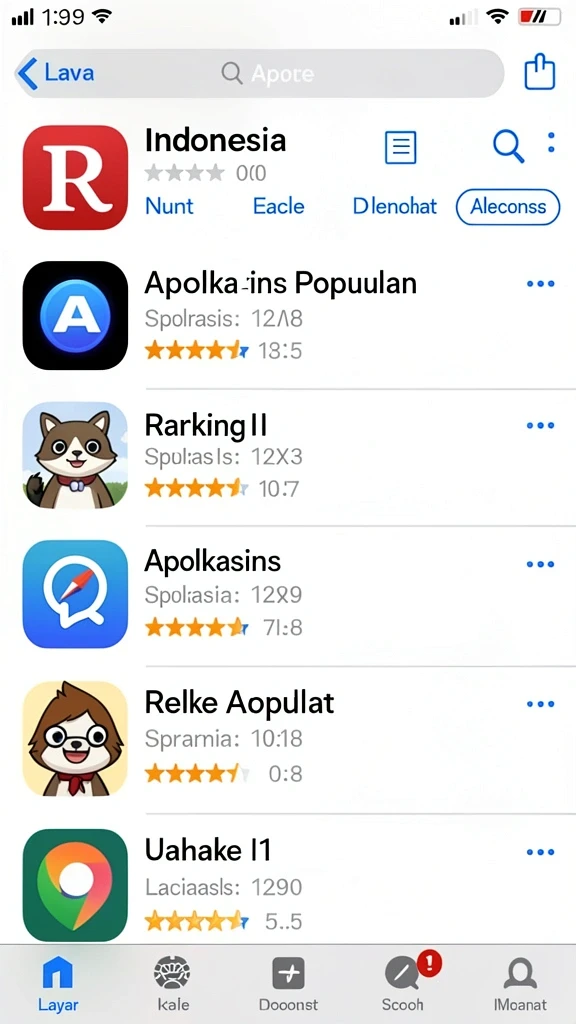Share this page with the share icon
576x1024 pixels.
click(540, 72)
